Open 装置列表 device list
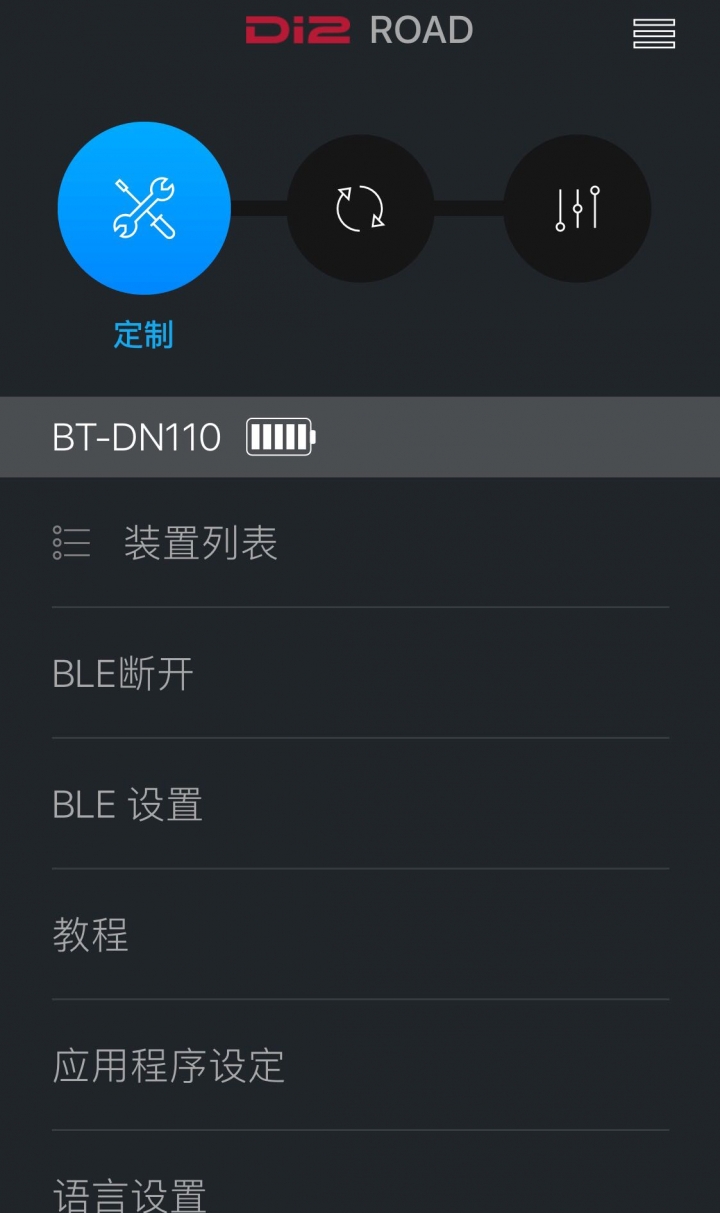The image size is (720, 1213). point(360,543)
